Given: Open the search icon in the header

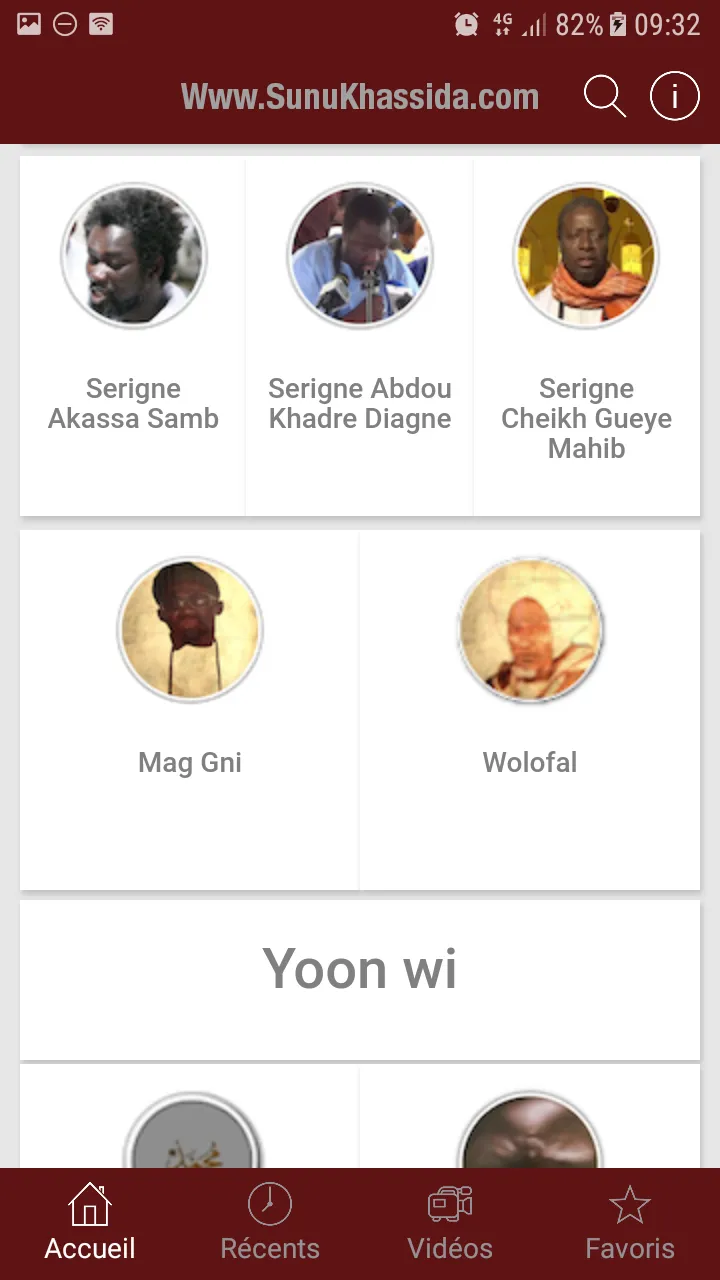Looking at the screenshot, I should [604, 97].
